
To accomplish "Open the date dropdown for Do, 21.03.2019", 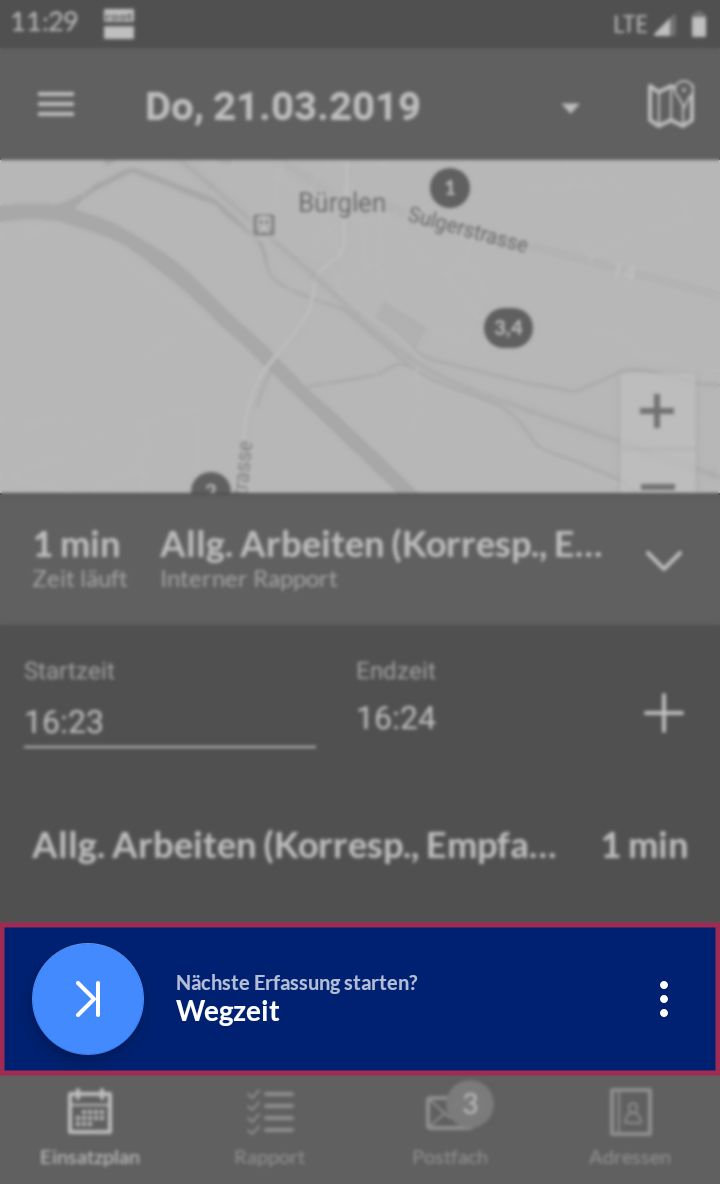I will pyautogui.click(x=570, y=107).
